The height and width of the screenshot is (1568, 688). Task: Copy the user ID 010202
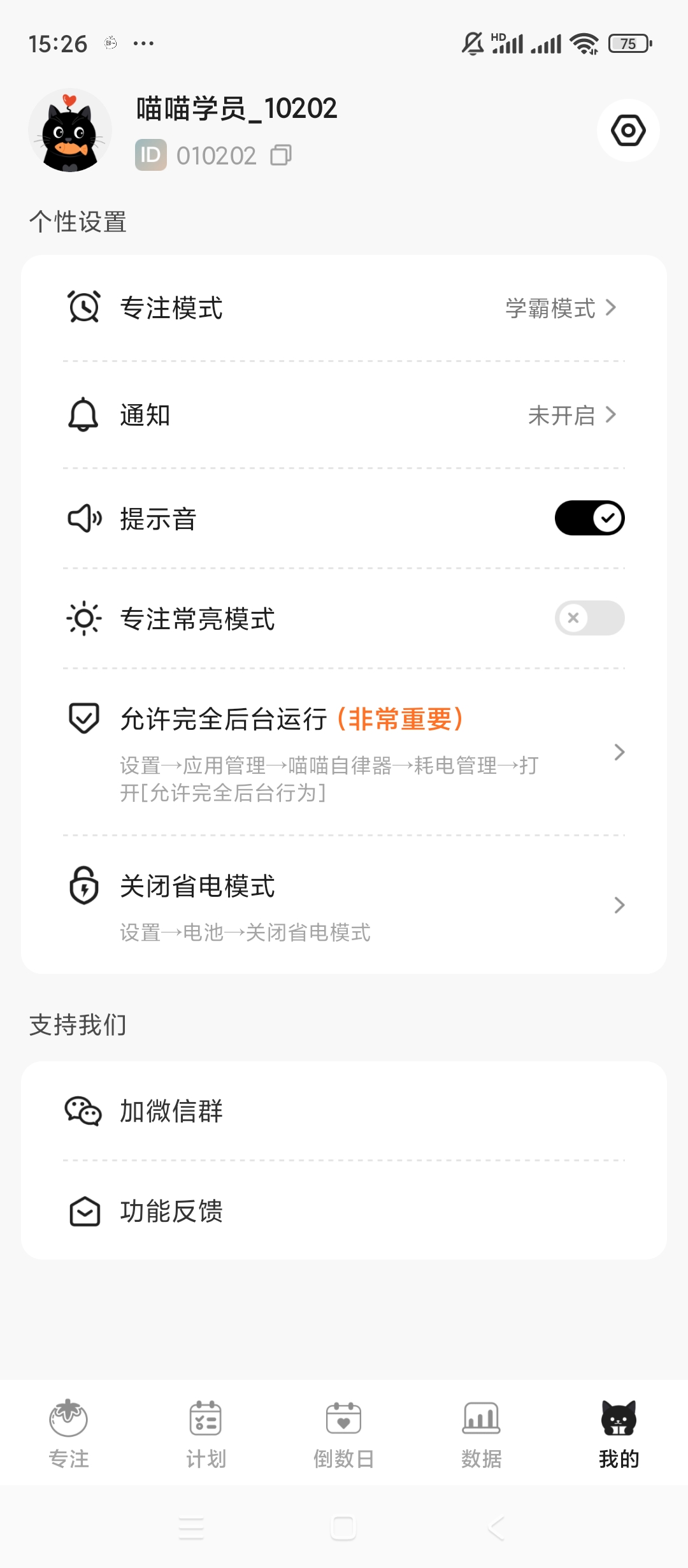click(281, 155)
